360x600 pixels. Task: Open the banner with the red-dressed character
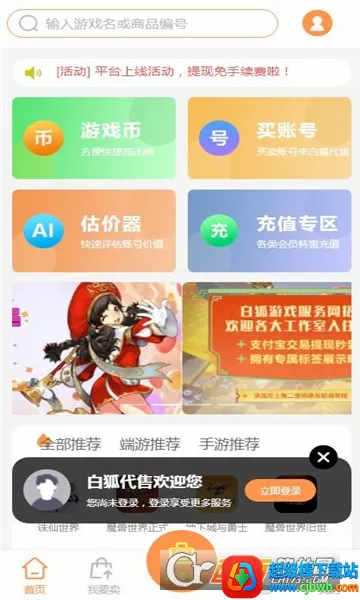coord(97,348)
